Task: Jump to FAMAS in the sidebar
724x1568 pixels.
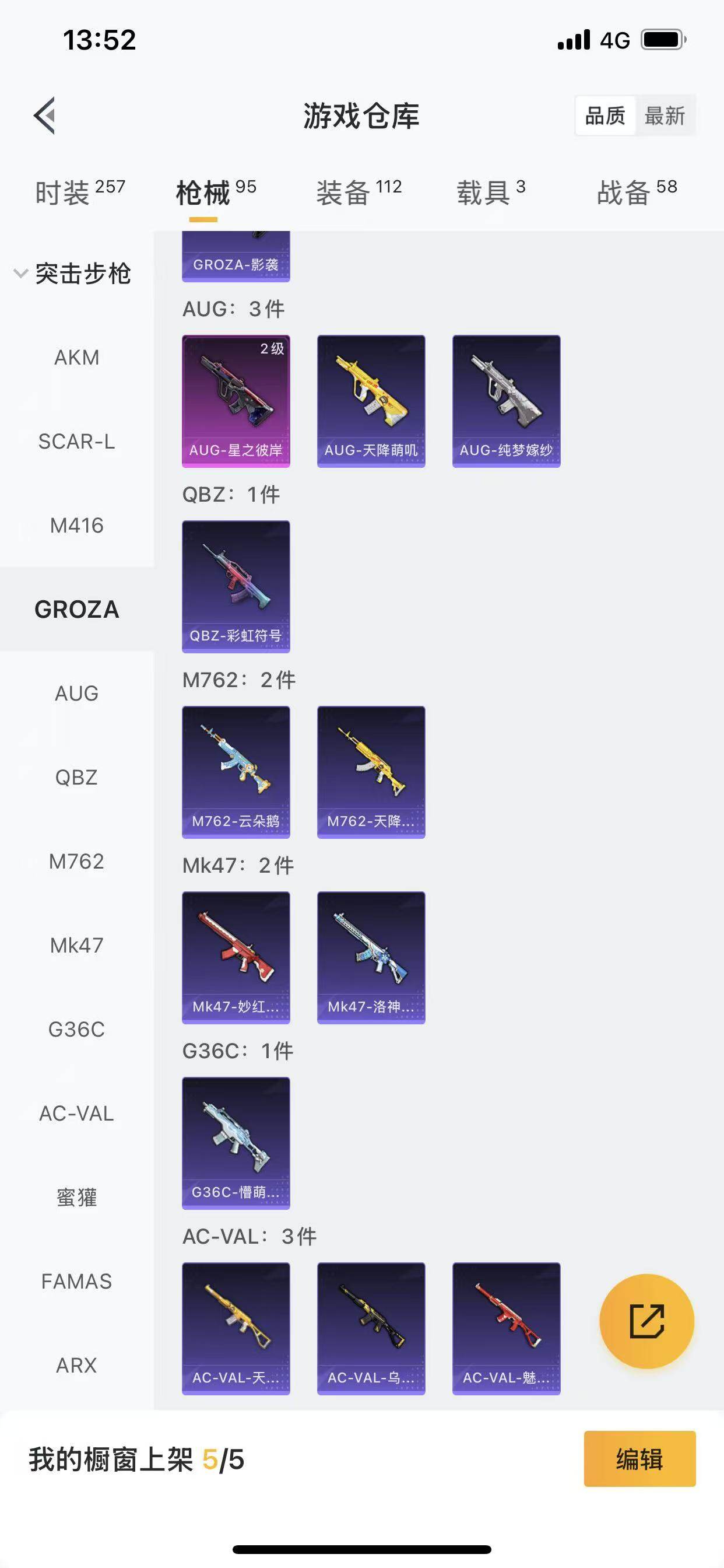Action: [x=77, y=1282]
